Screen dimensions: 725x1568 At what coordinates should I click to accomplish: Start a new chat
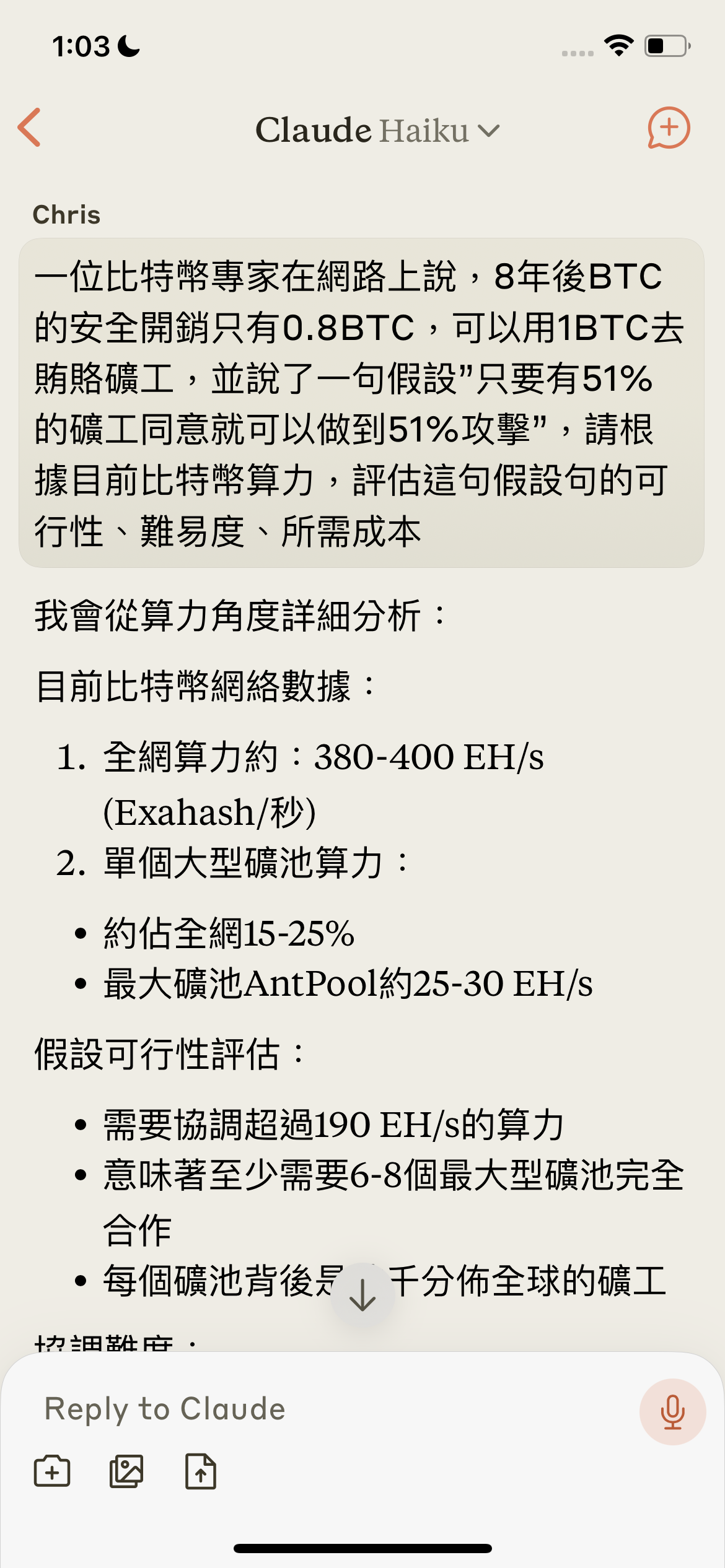point(669,128)
